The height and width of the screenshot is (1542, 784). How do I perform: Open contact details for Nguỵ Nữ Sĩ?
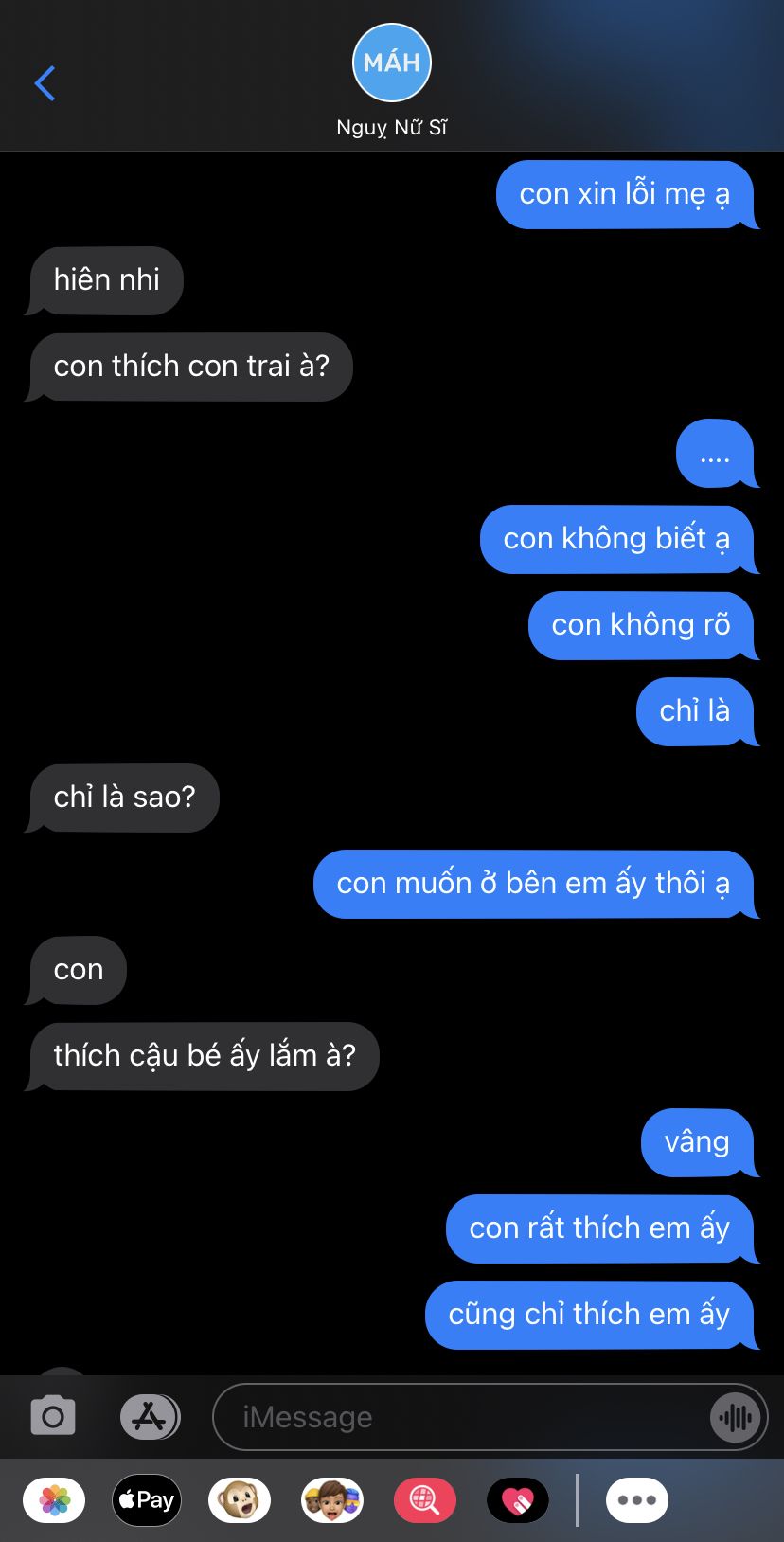click(391, 81)
